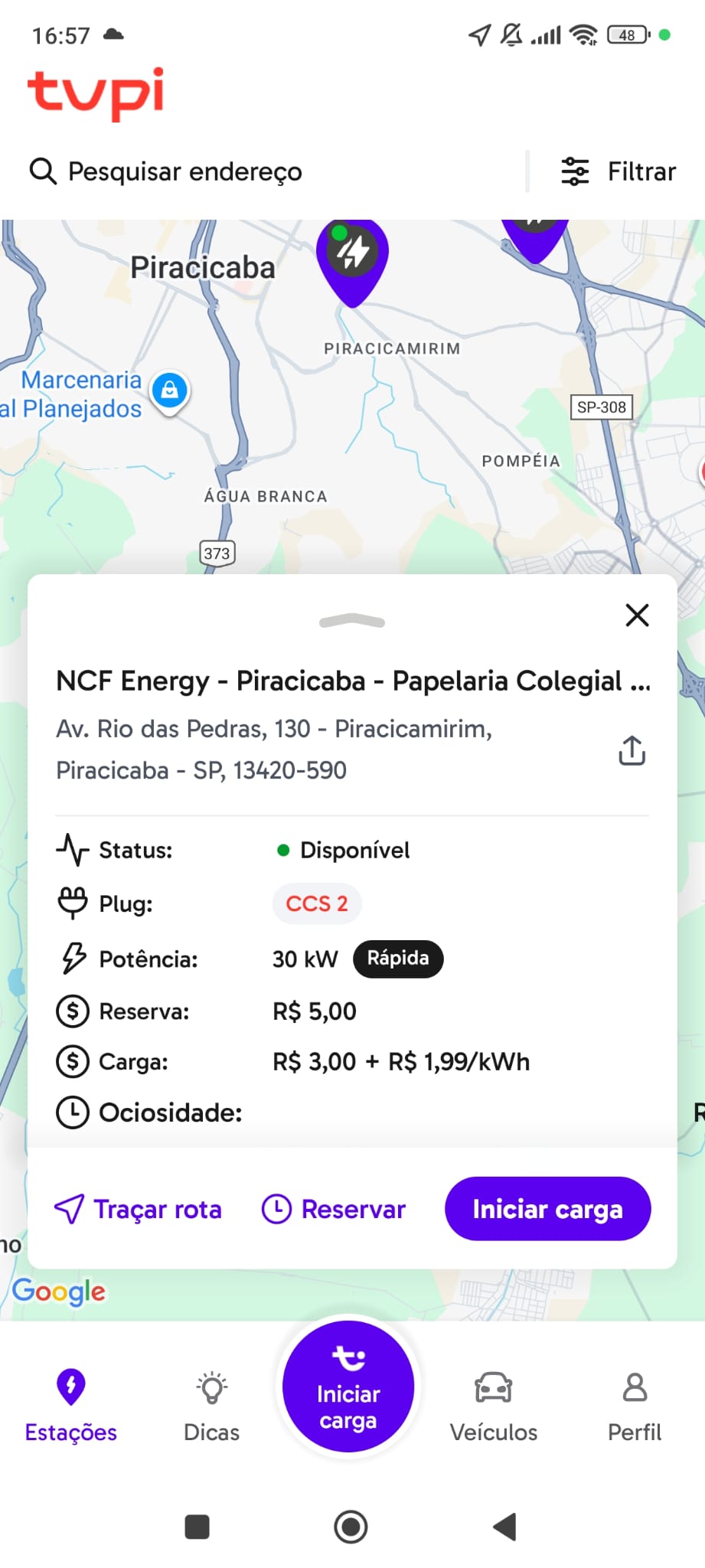Tap the search magnifier icon
Image resolution: width=705 pixels, height=1568 pixels.
tap(43, 171)
